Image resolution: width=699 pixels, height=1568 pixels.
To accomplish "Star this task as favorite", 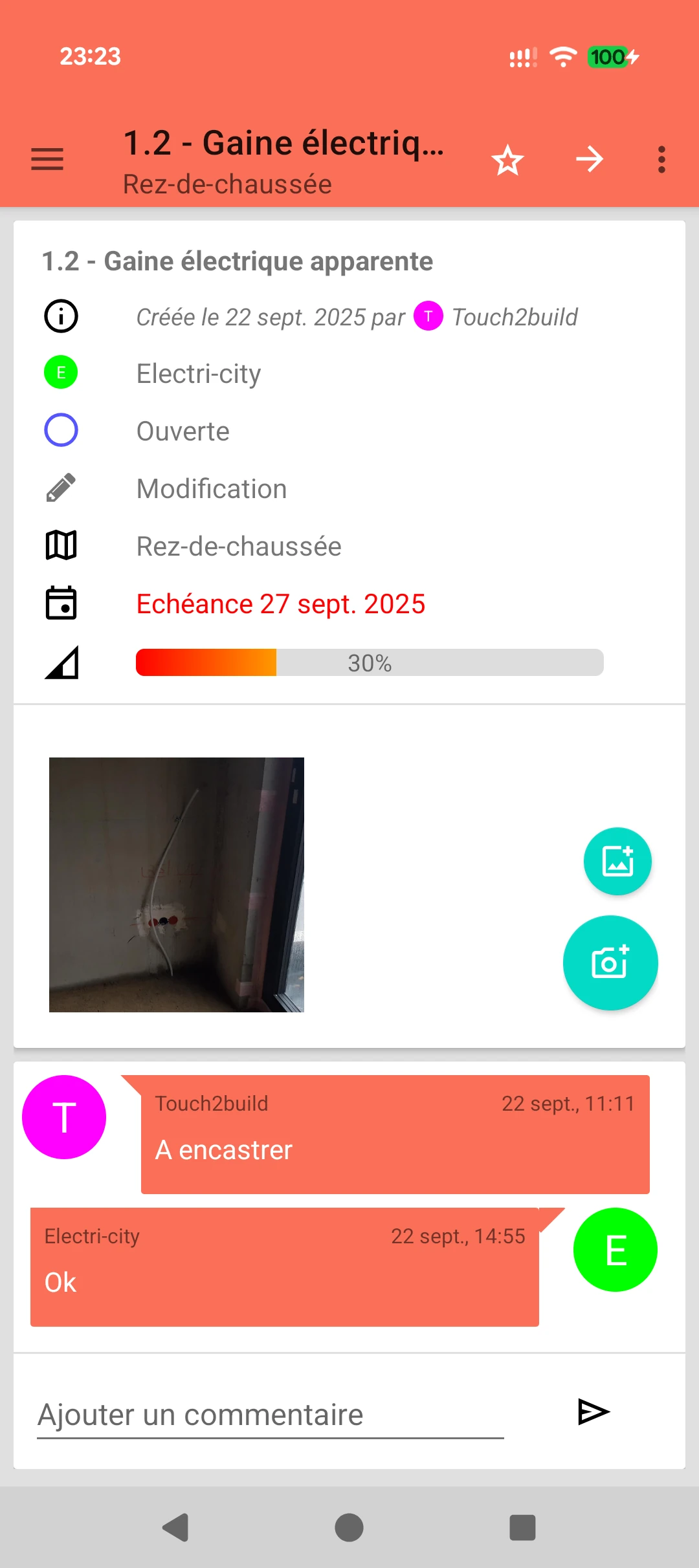I will pyautogui.click(x=508, y=158).
